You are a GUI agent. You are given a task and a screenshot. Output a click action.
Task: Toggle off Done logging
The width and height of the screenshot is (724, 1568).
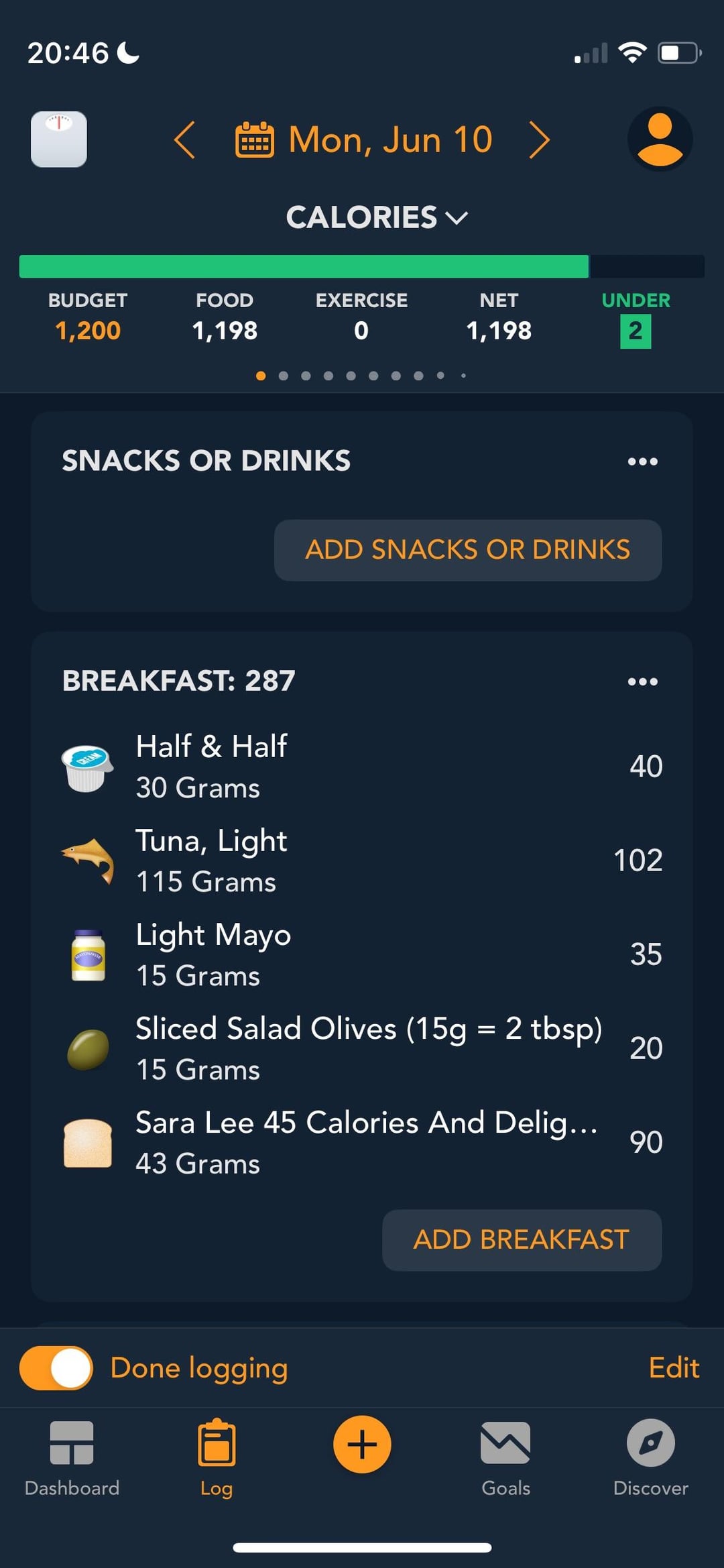click(x=56, y=1367)
